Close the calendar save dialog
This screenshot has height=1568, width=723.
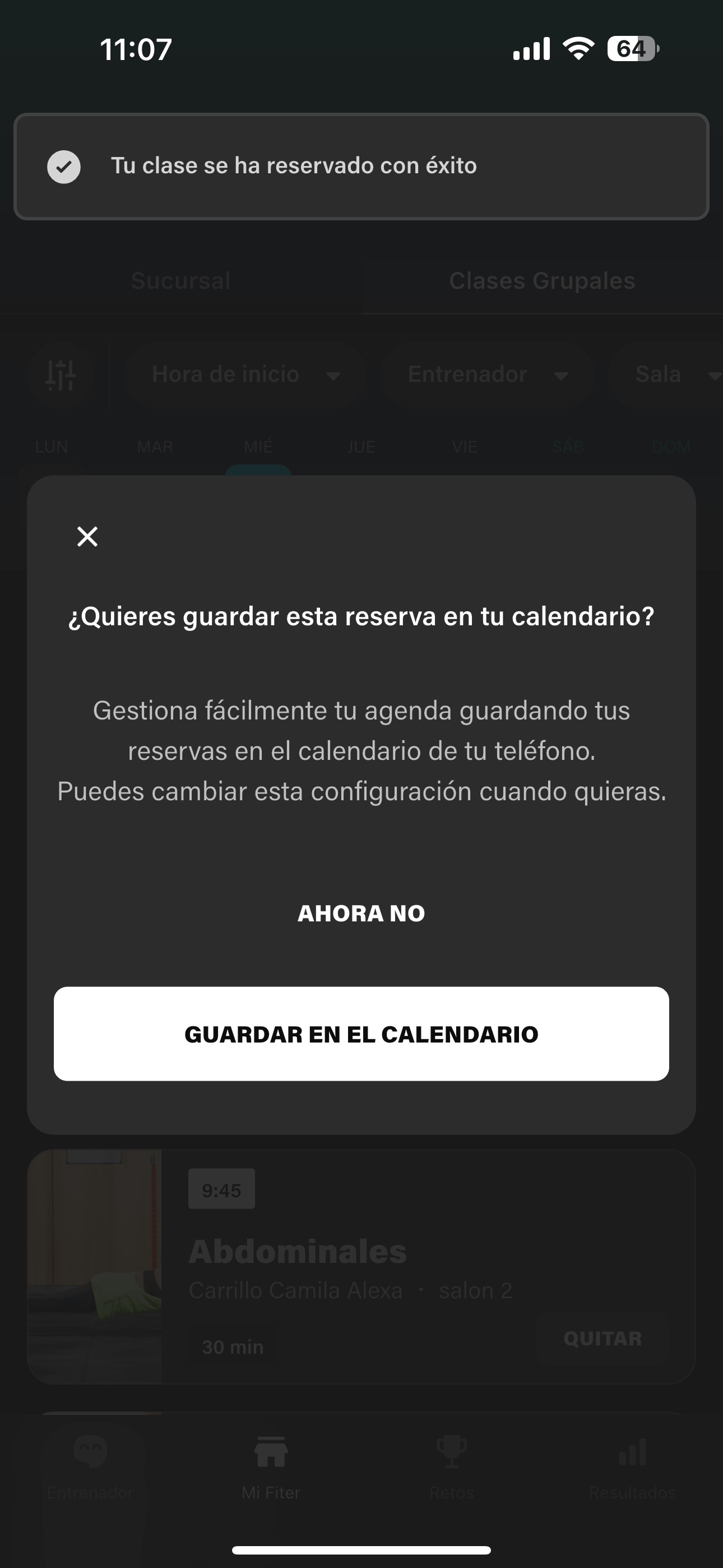[x=87, y=536]
